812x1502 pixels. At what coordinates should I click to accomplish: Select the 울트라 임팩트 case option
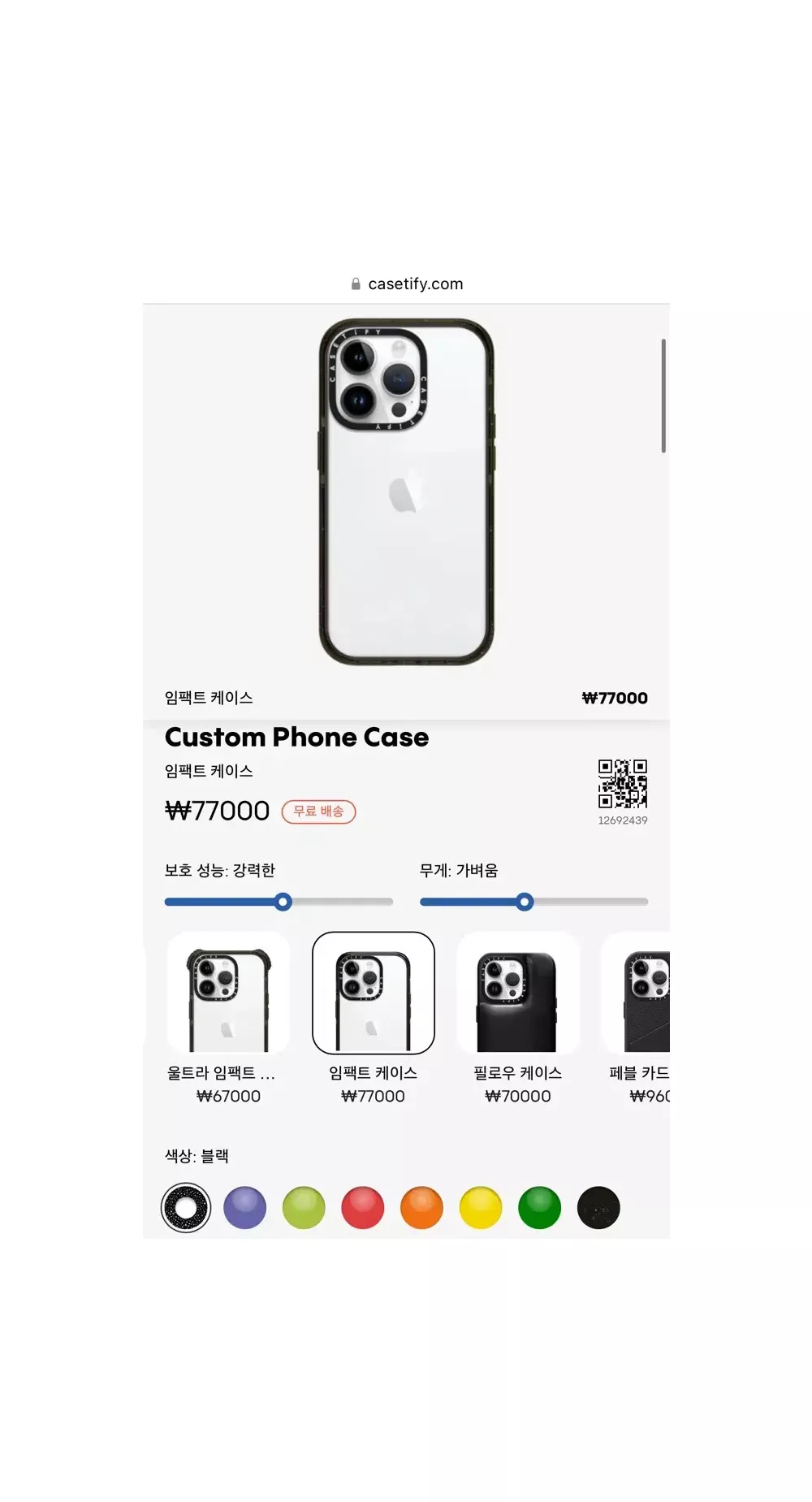pos(228,993)
